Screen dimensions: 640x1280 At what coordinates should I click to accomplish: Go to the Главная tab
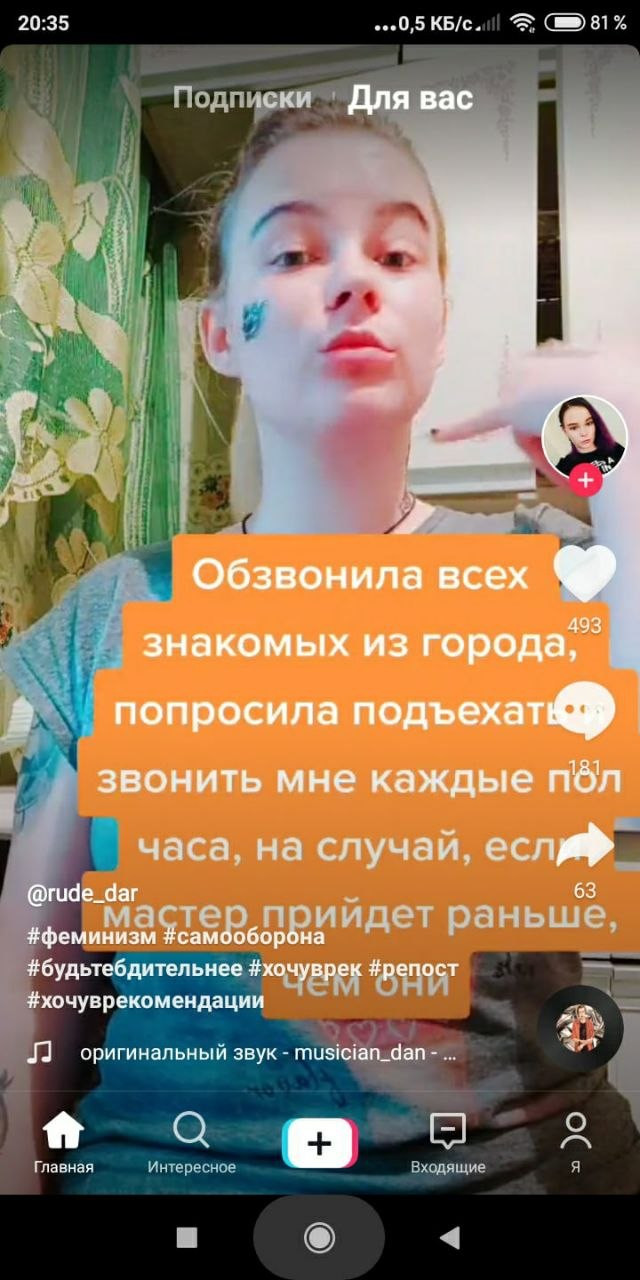click(x=63, y=1142)
